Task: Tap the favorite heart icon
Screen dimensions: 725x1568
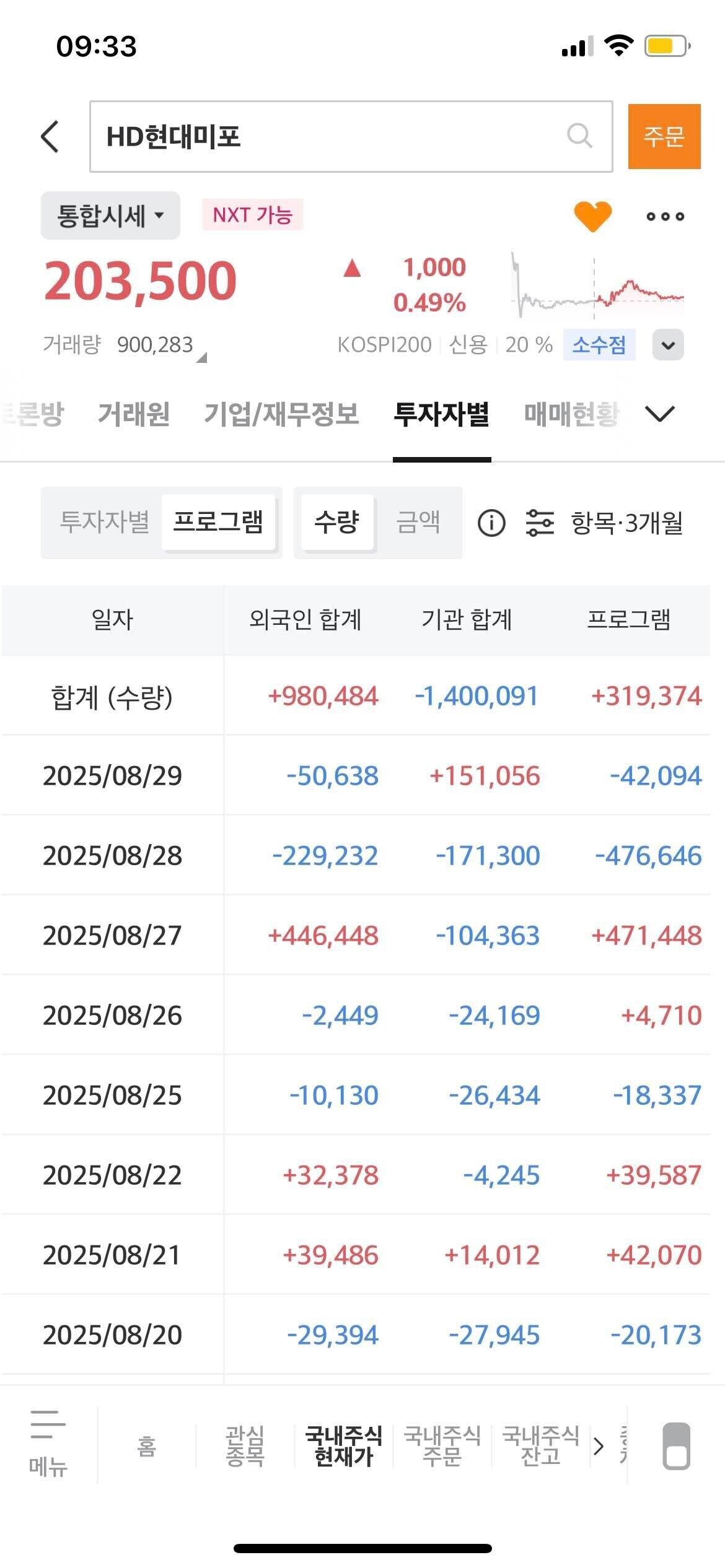Action: tap(592, 217)
